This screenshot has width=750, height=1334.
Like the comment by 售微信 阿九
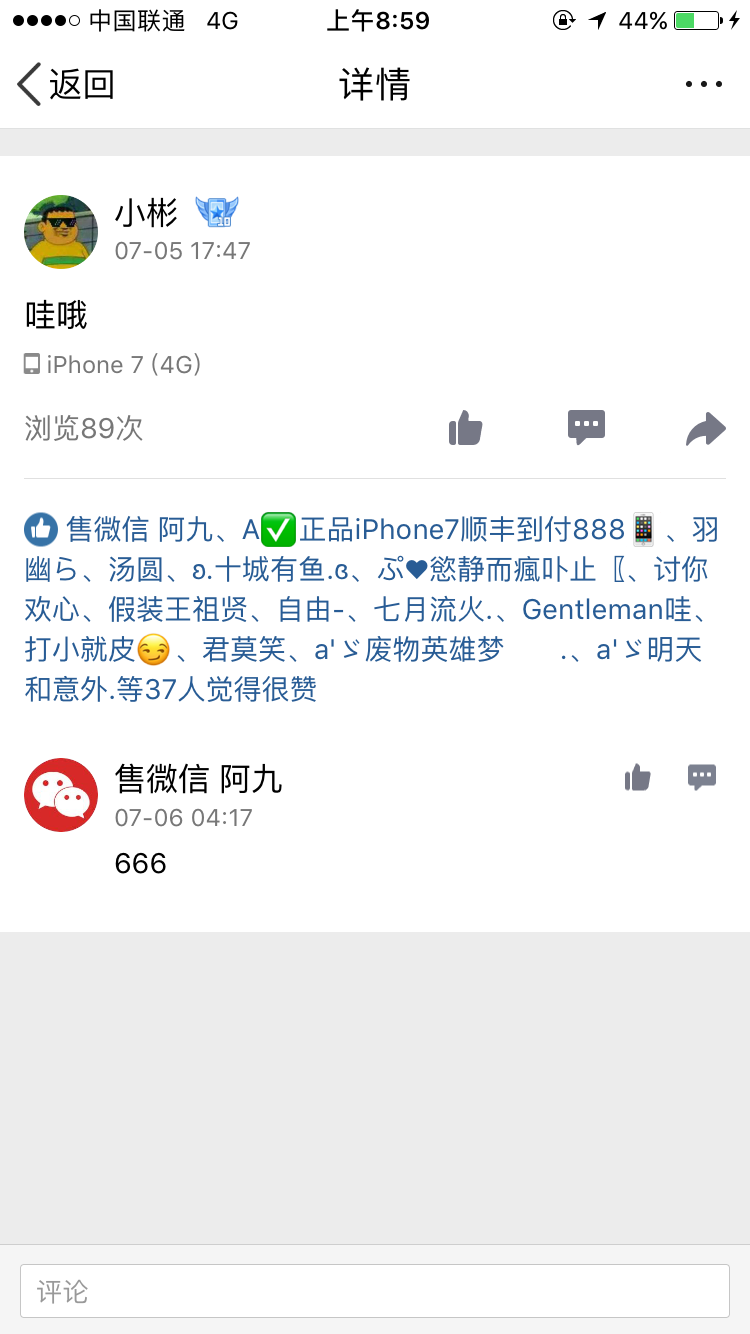point(638,777)
